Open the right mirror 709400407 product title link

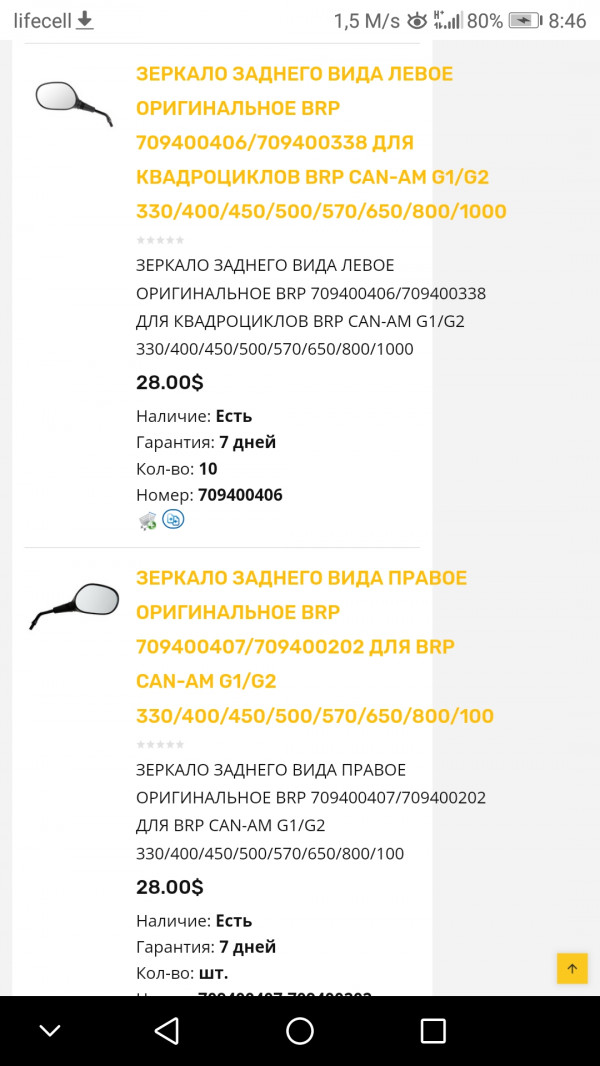(x=315, y=647)
